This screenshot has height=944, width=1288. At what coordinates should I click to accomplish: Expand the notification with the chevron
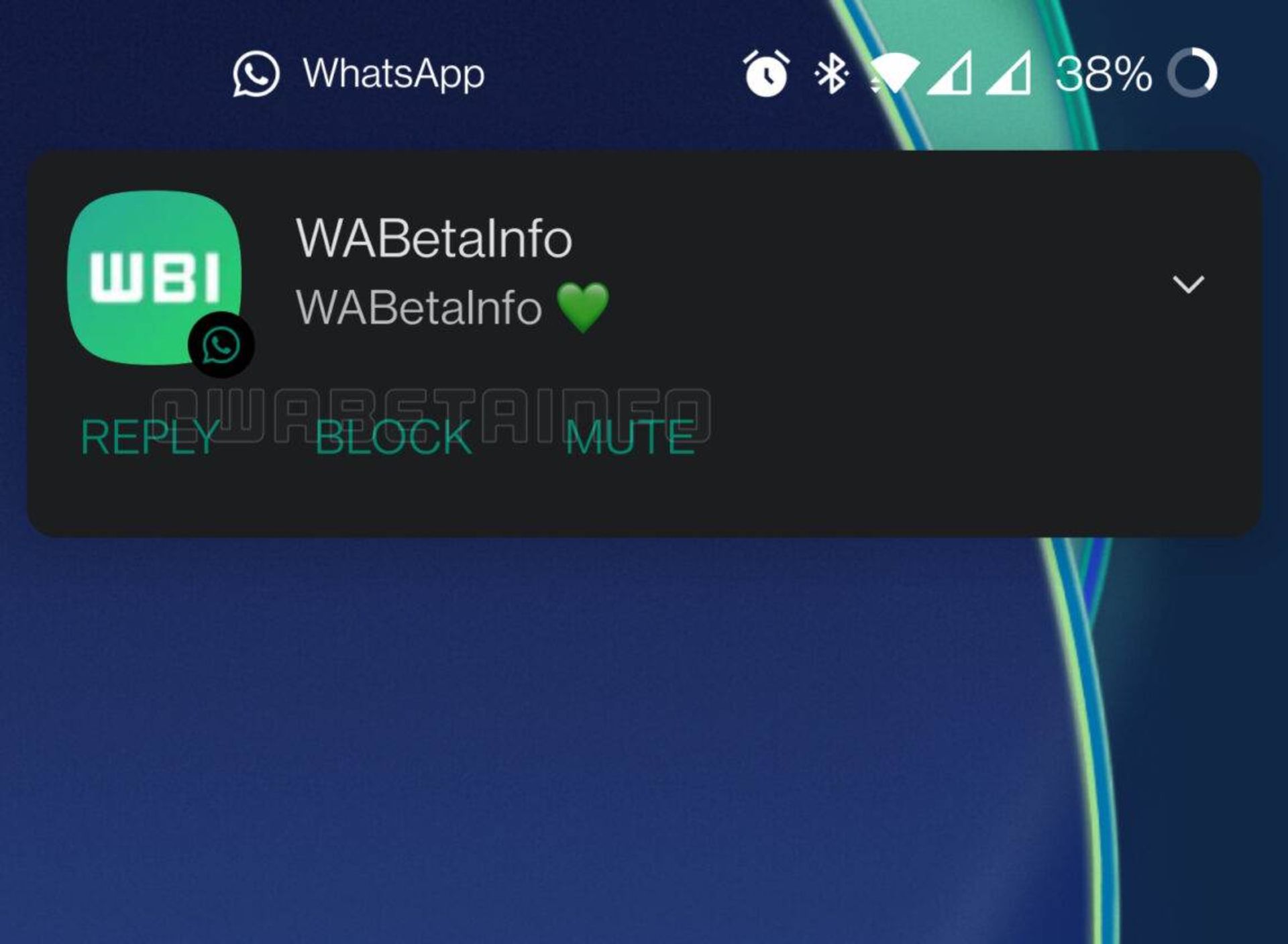pyautogui.click(x=1187, y=284)
